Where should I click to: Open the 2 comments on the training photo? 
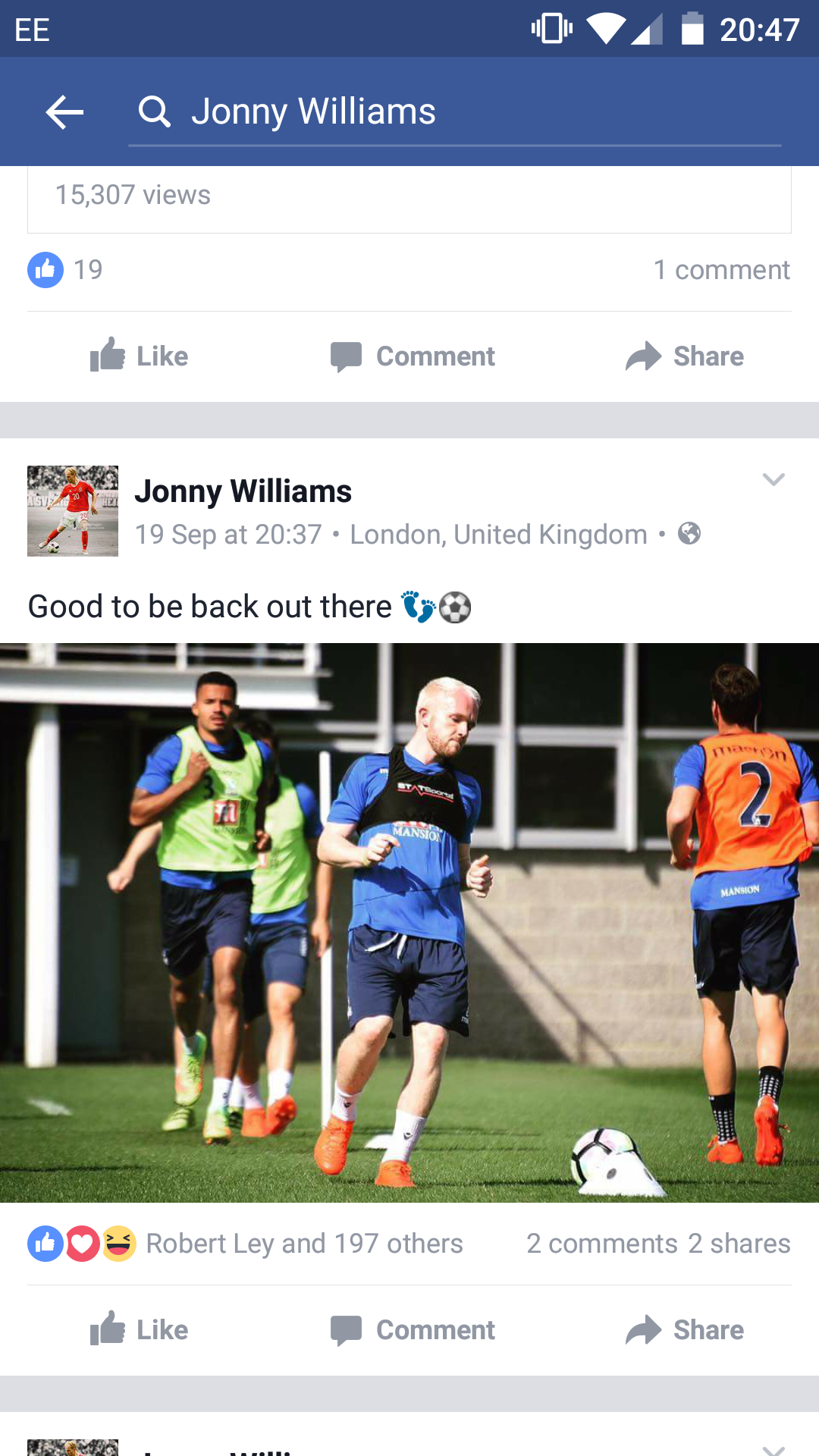(x=601, y=1244)
